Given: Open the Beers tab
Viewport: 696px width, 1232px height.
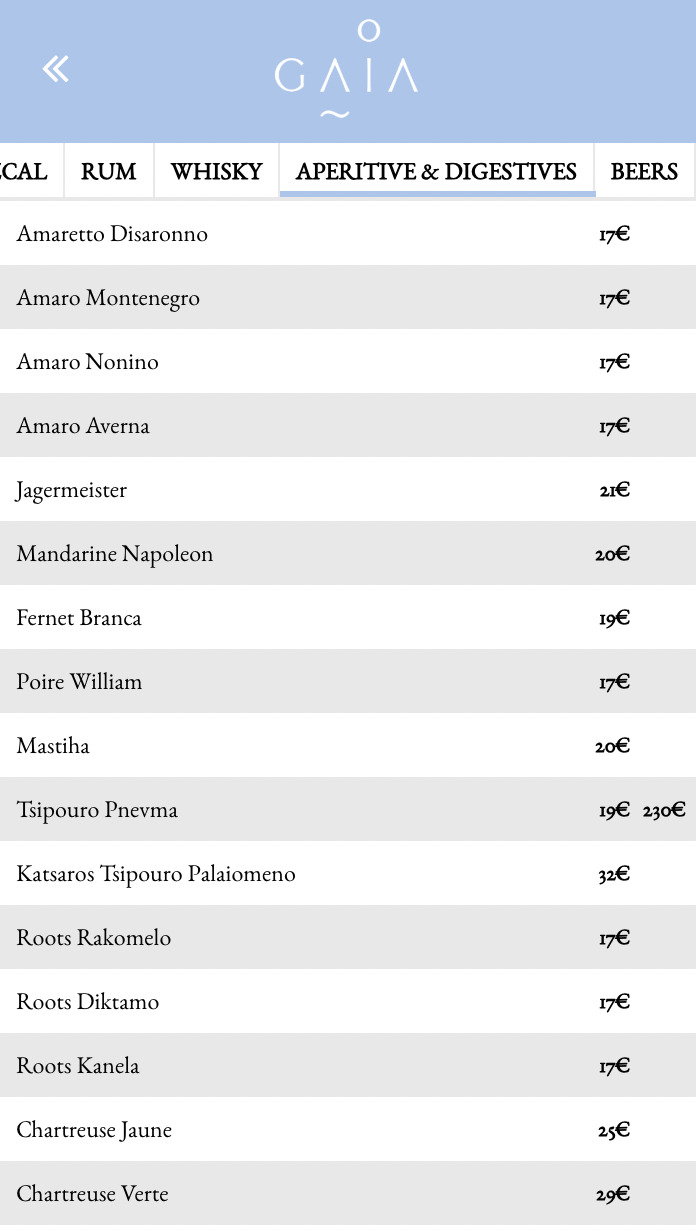Looking at the screenshot, I should (644, 171).
